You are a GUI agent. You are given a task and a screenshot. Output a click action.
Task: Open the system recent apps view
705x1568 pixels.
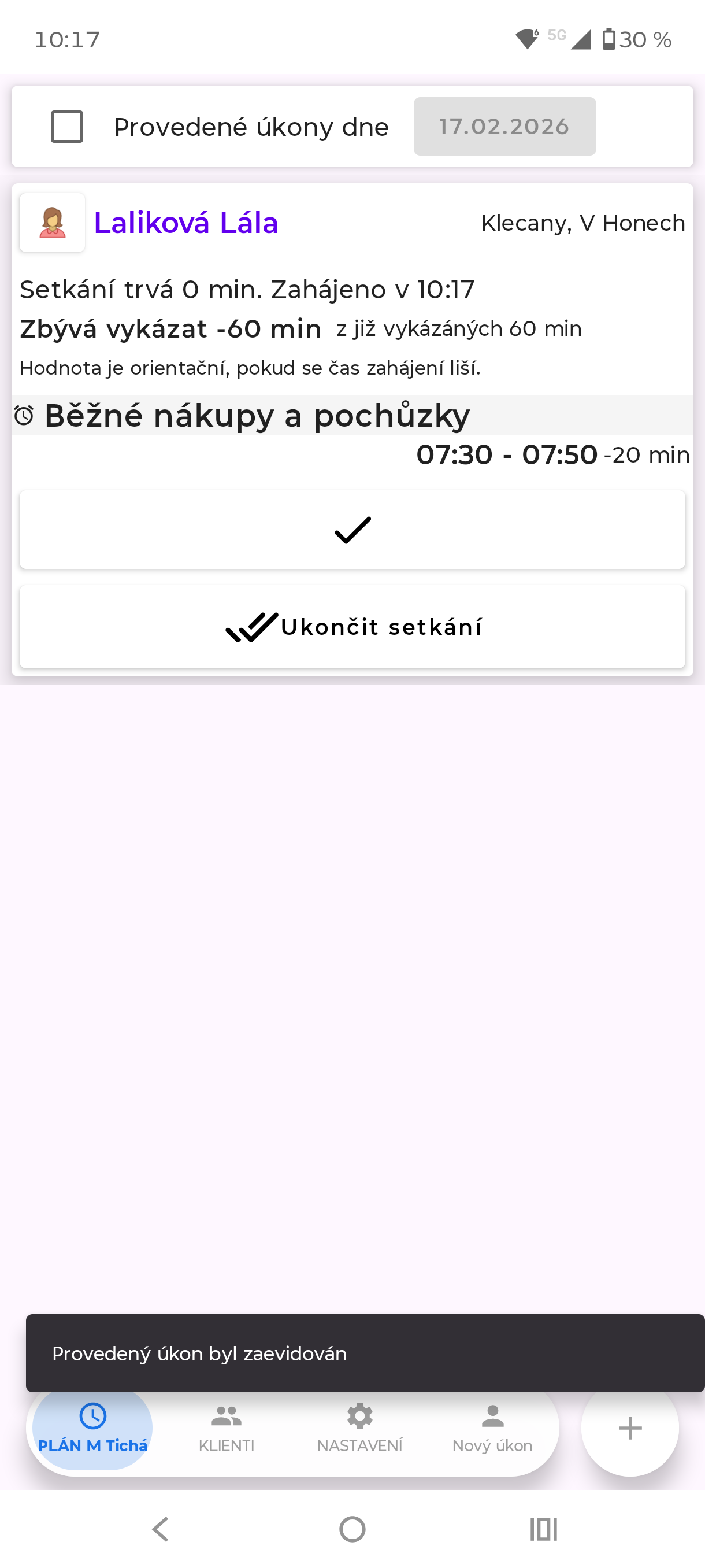[x=543, y=1529]
